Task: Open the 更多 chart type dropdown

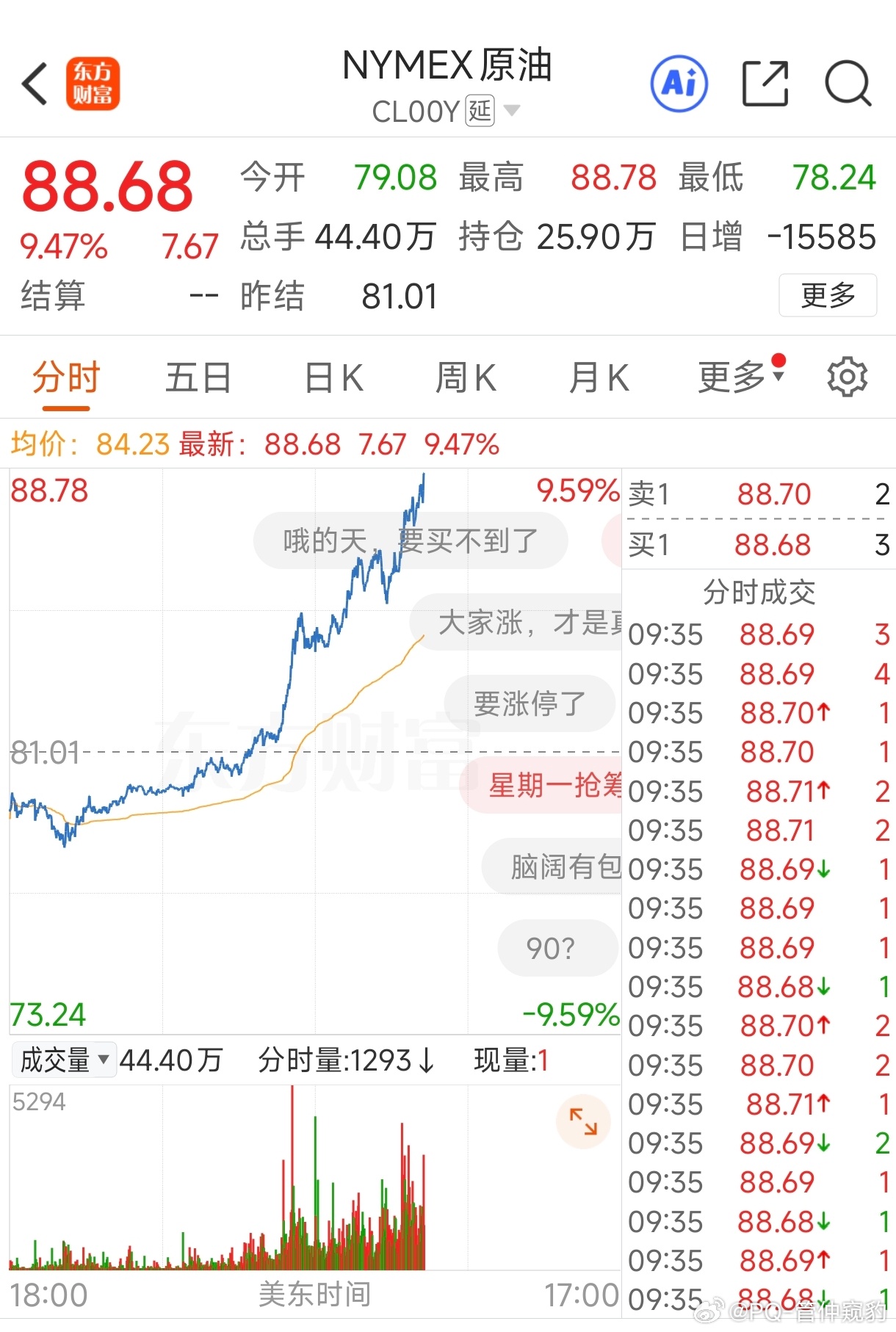Action: (740, 376)
